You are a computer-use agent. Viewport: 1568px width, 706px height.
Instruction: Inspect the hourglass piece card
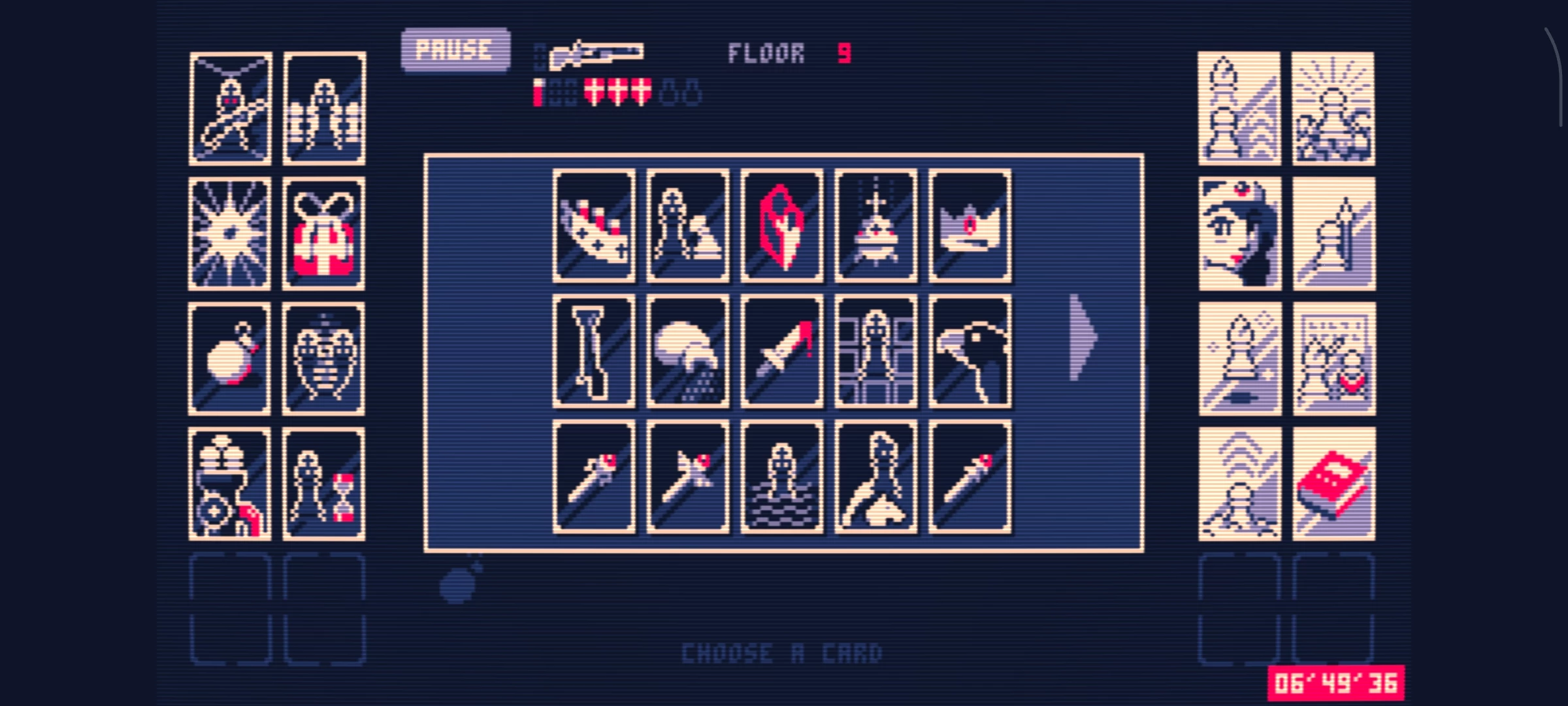pyautogui.click(x=323, y=484)
